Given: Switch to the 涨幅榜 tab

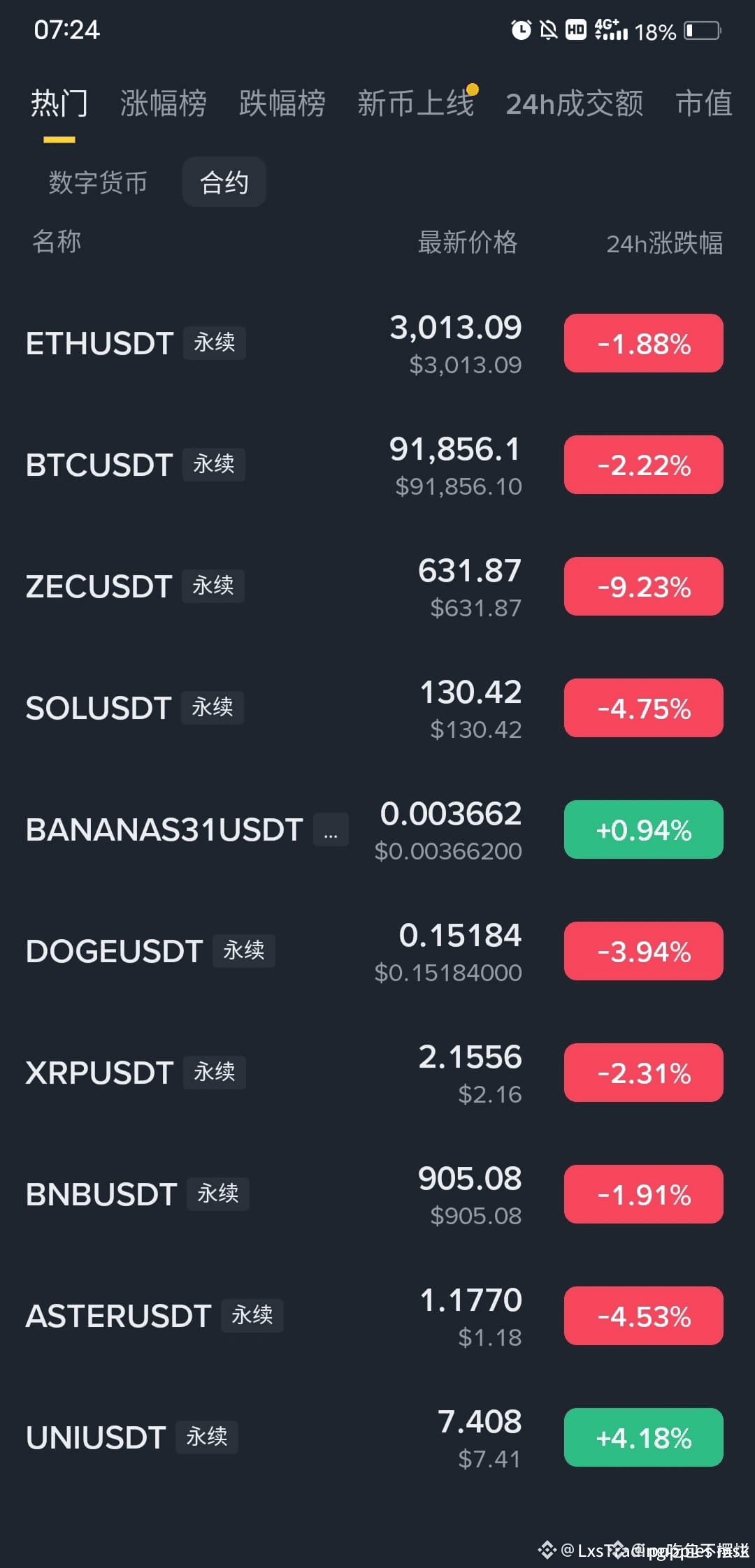Looking at the screenshot, I should tap(163, 103).
